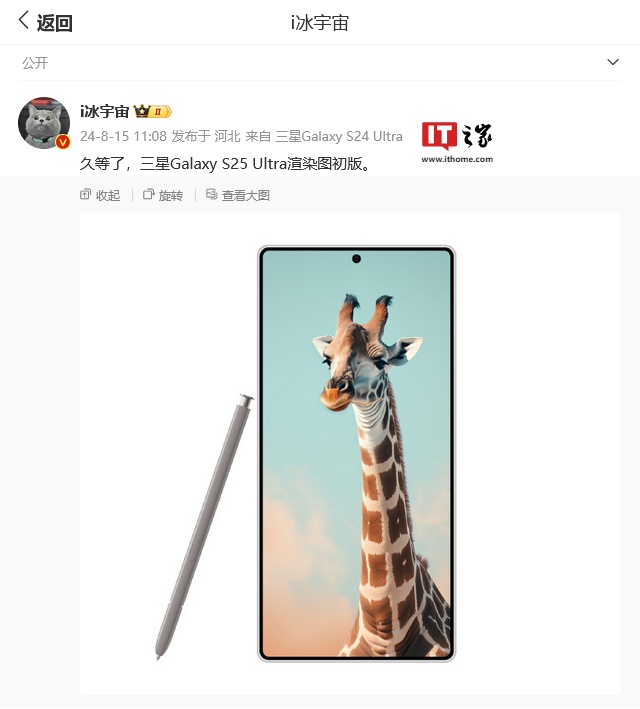Image resolution: width=640 pixels, height=709 pixels.
Task: Rotate the image with 旋转
Action: [x=163, y=195]
